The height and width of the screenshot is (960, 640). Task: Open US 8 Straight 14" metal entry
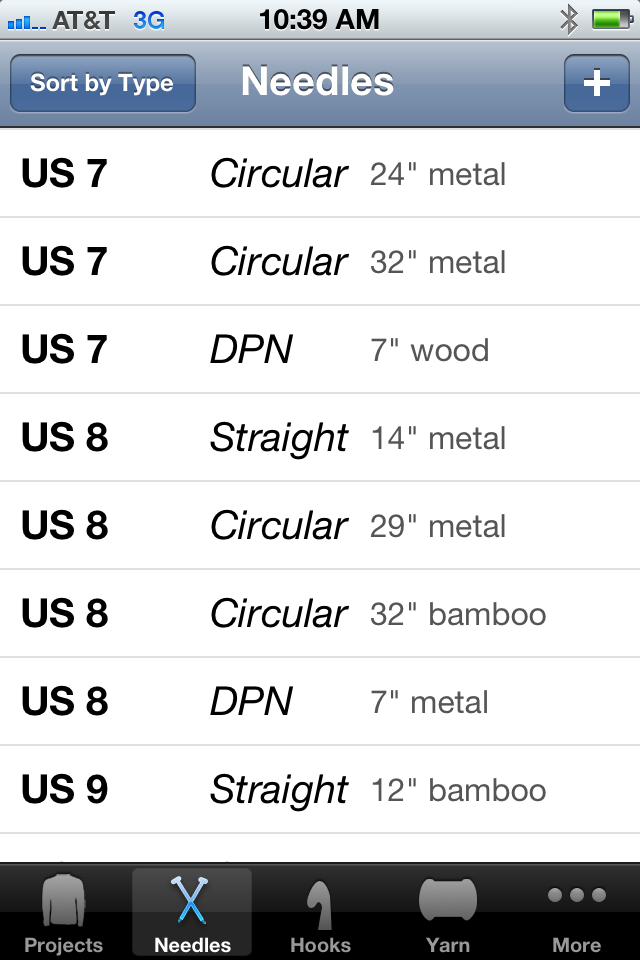click(320, 438)
